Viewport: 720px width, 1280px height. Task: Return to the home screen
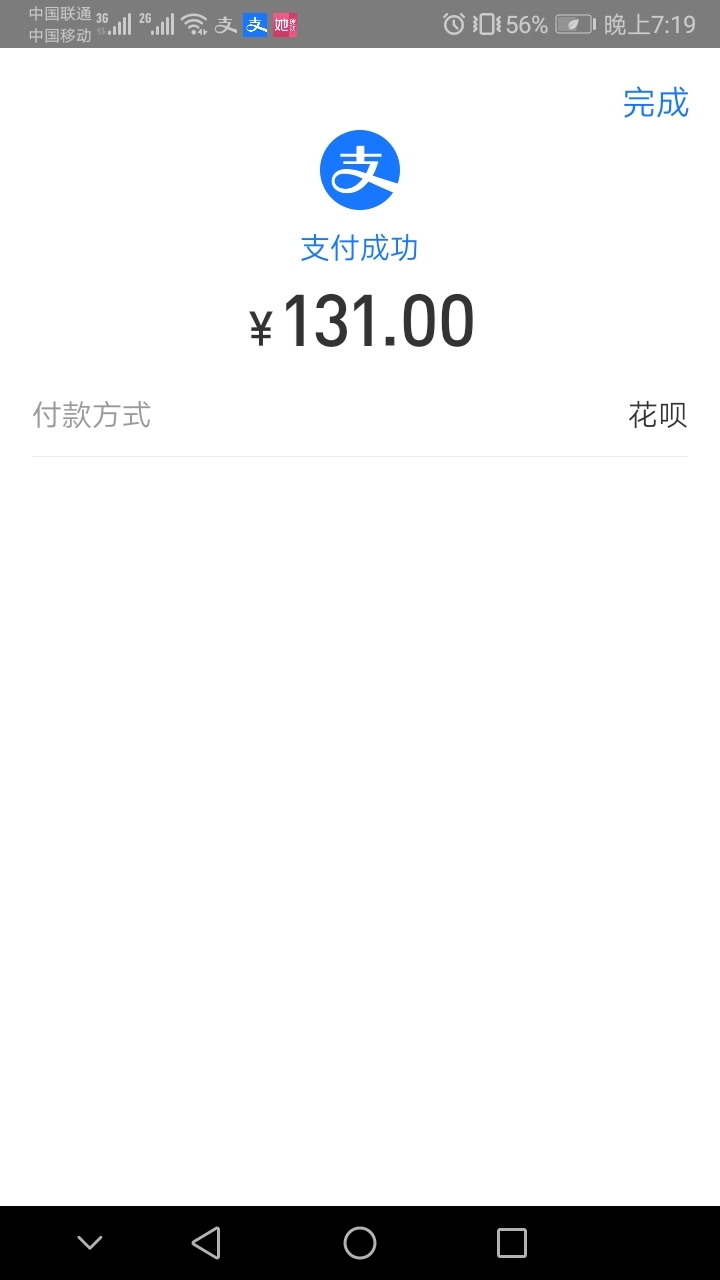point(360,1243)
